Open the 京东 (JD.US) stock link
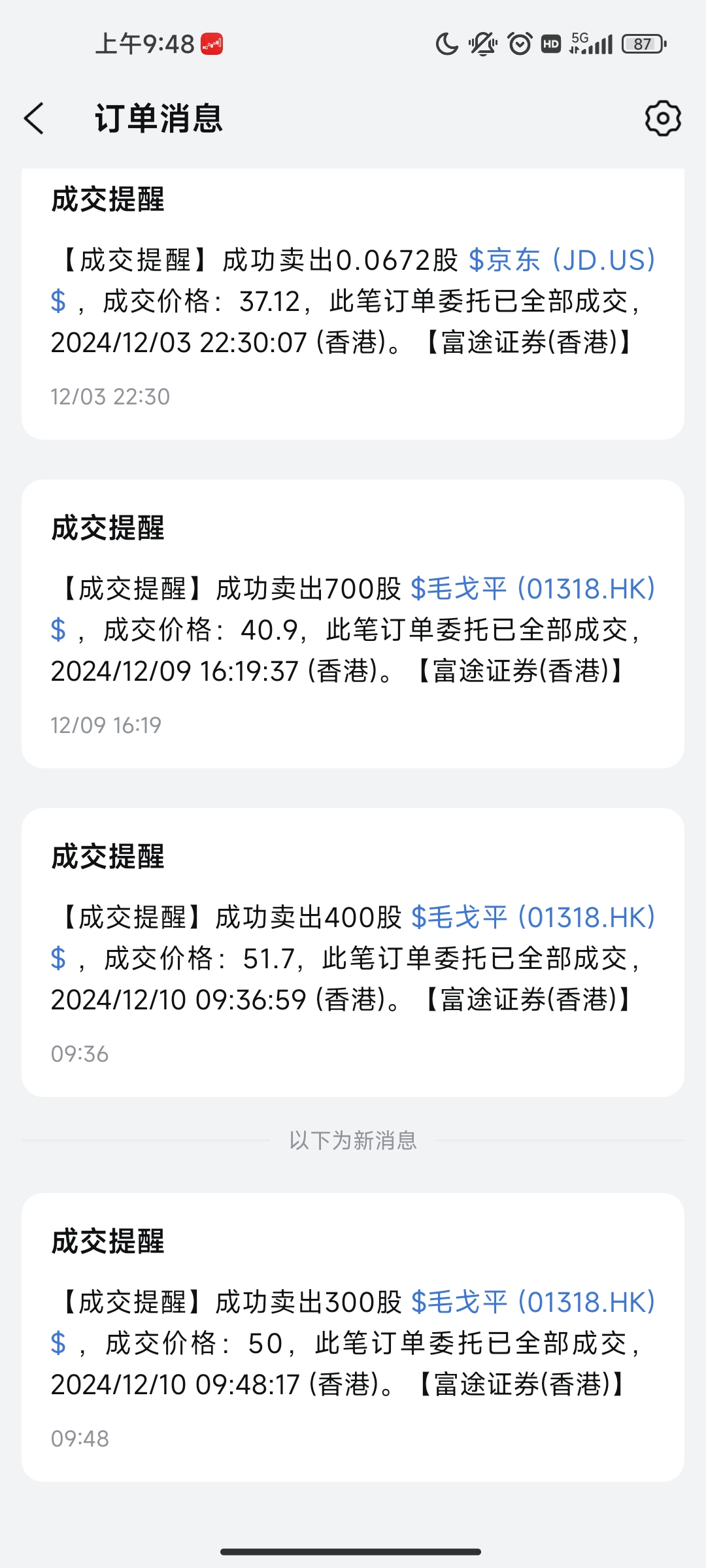 (x=562, y=261)
